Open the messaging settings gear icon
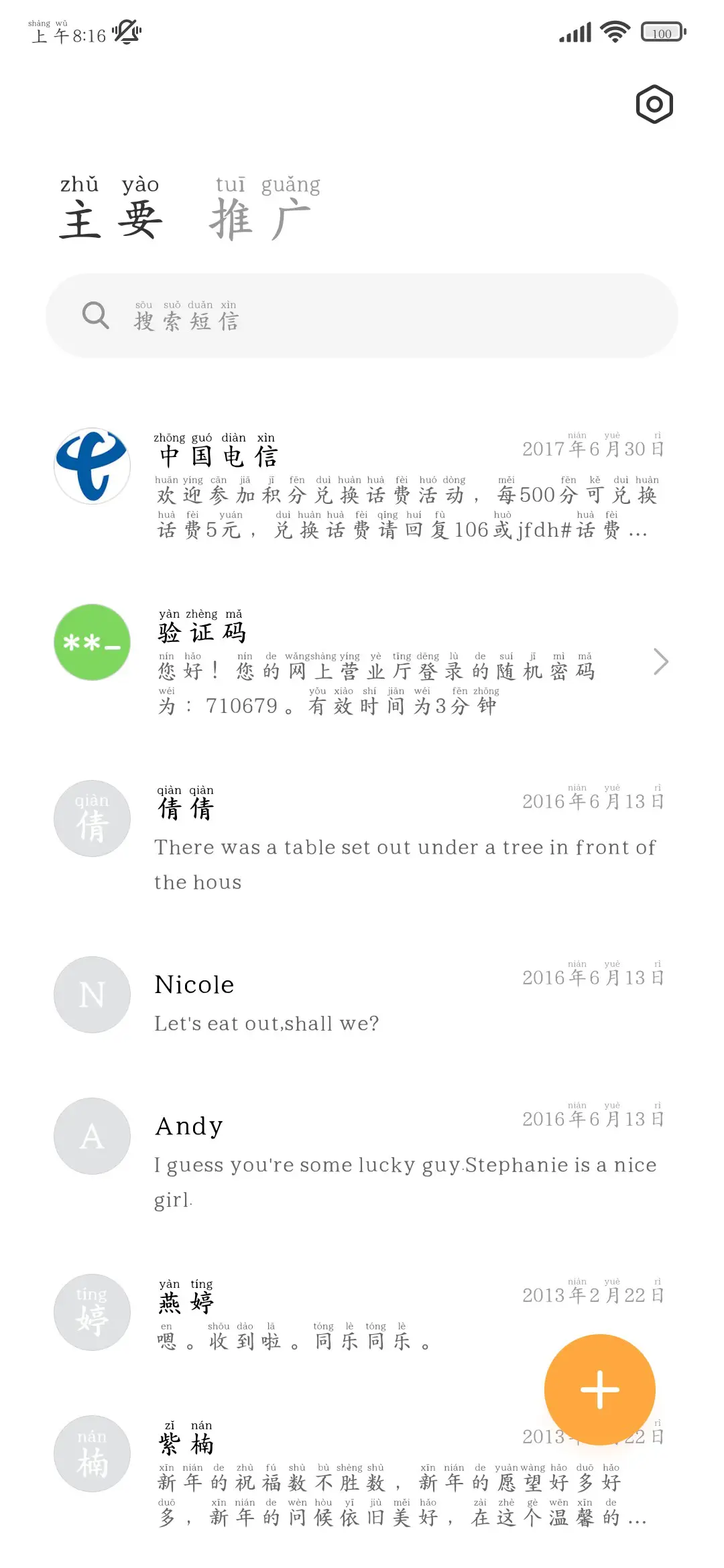The image size is (724, 1568). tap(654, 104)
